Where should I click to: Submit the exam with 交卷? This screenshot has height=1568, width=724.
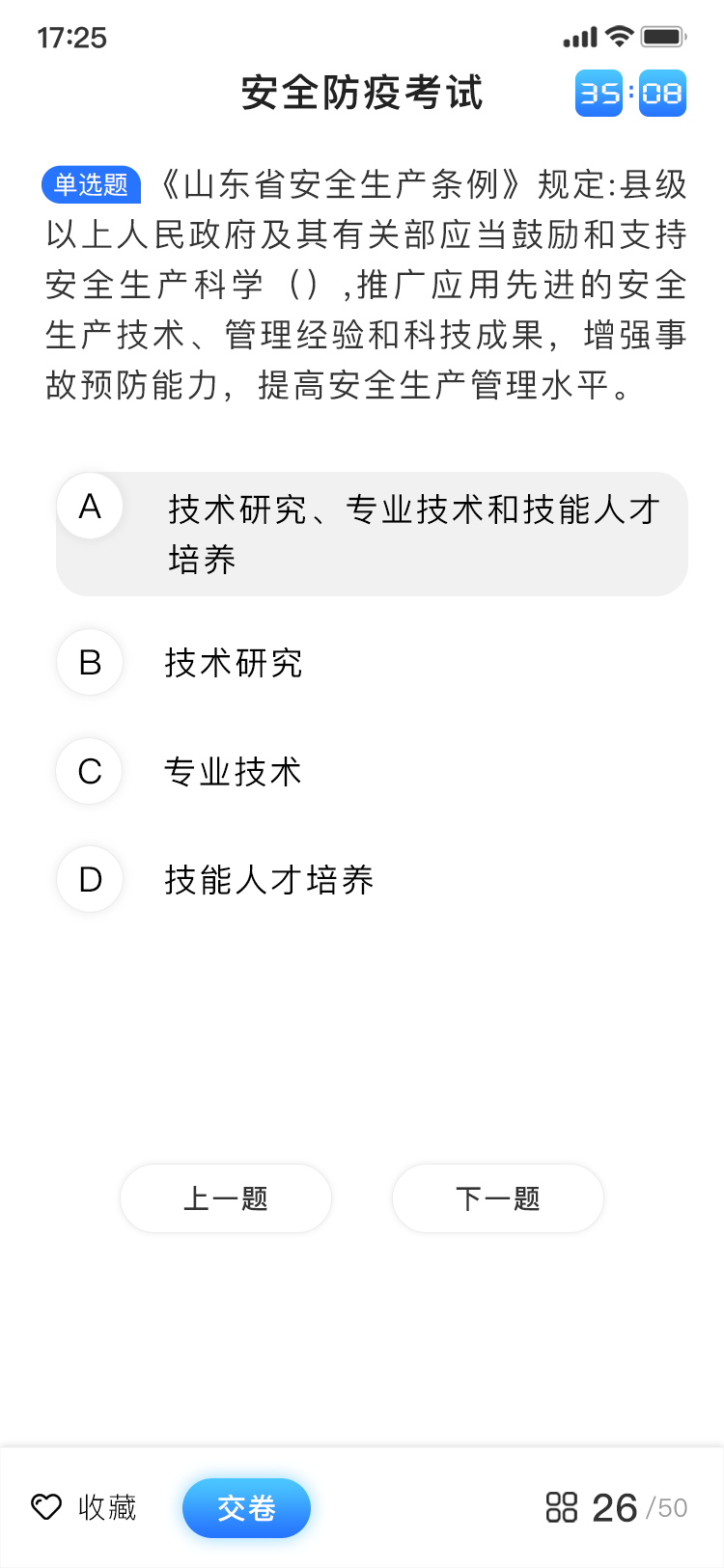point(246,1507)
